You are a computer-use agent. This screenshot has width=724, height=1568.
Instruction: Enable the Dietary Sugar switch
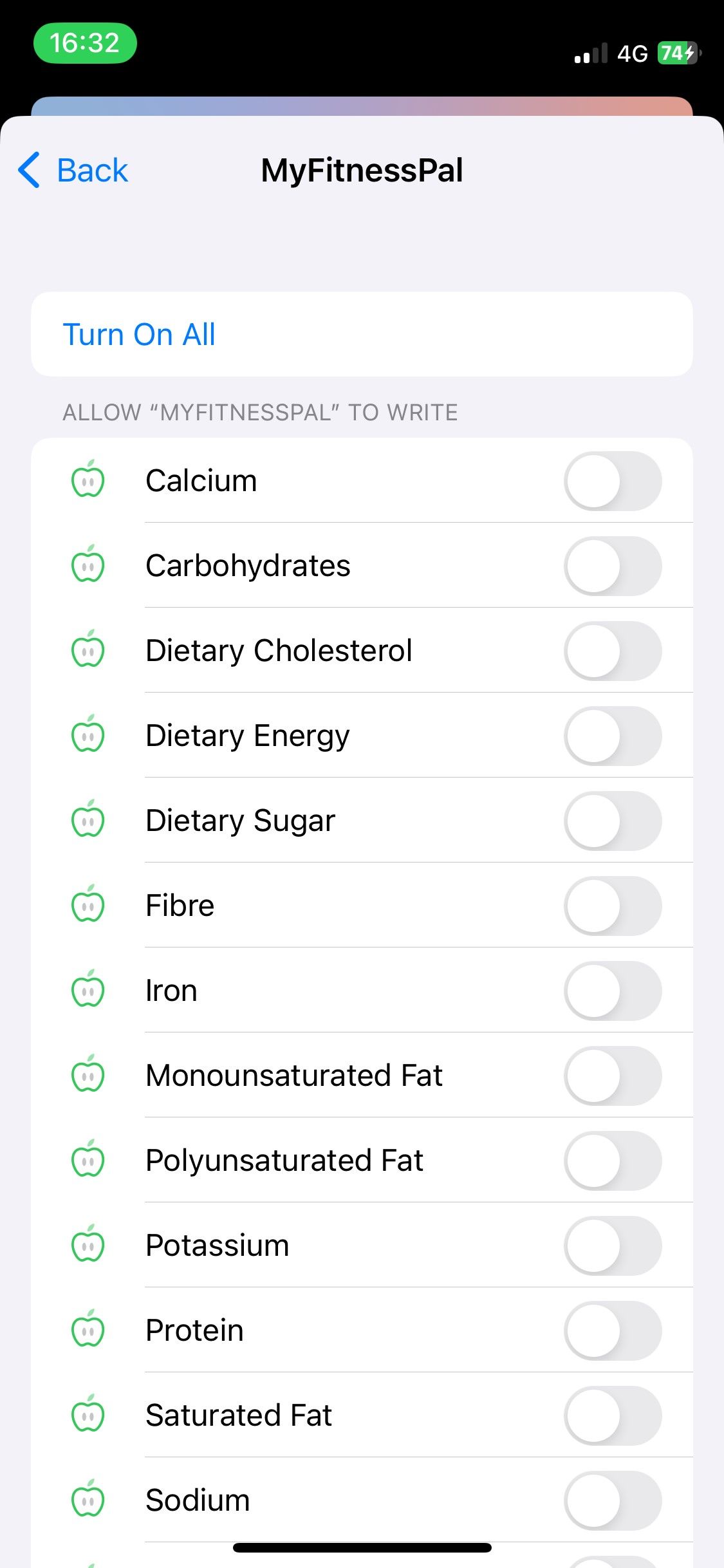point(613,820)
